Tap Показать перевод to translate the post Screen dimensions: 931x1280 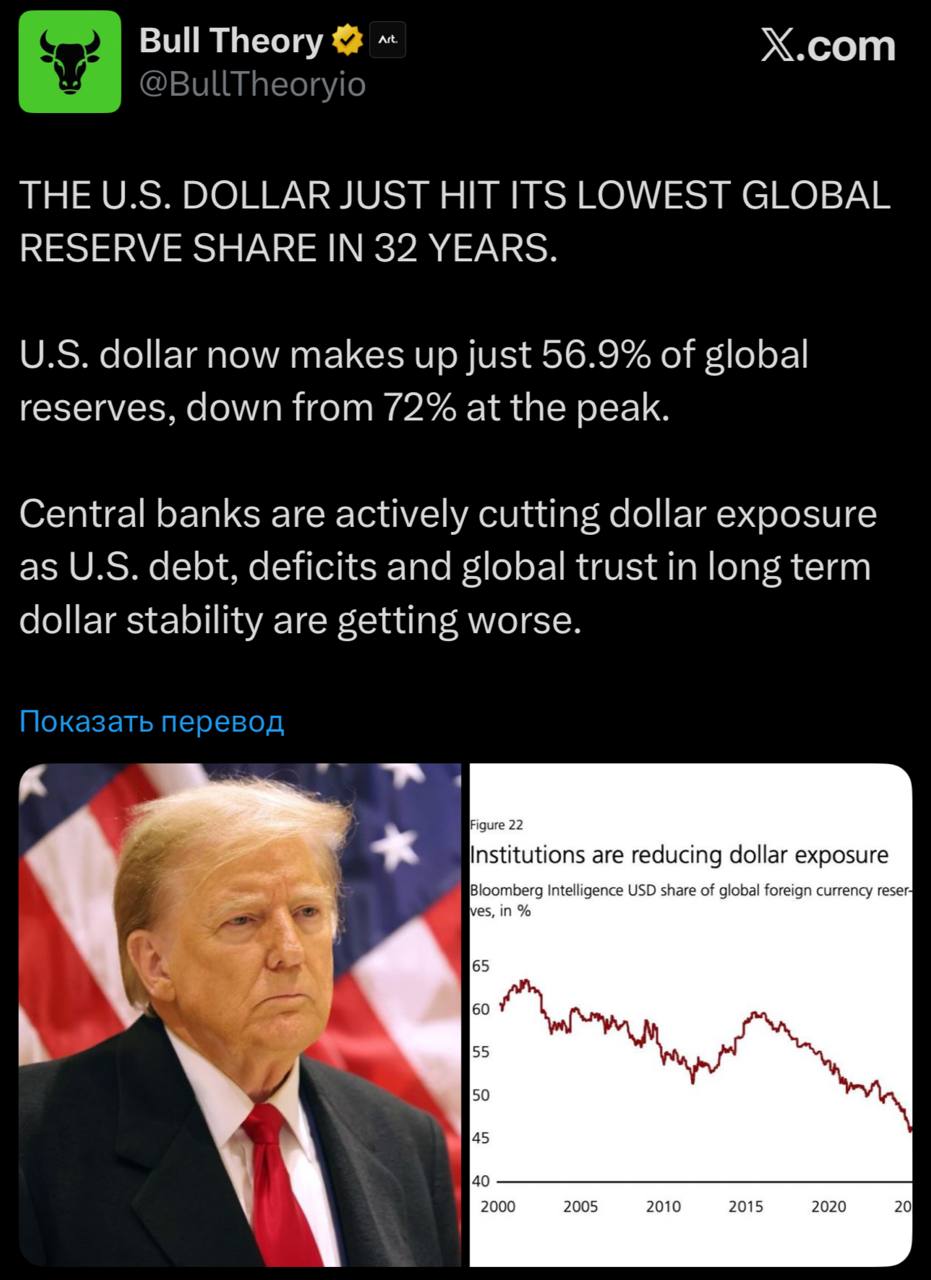(152, 721)
